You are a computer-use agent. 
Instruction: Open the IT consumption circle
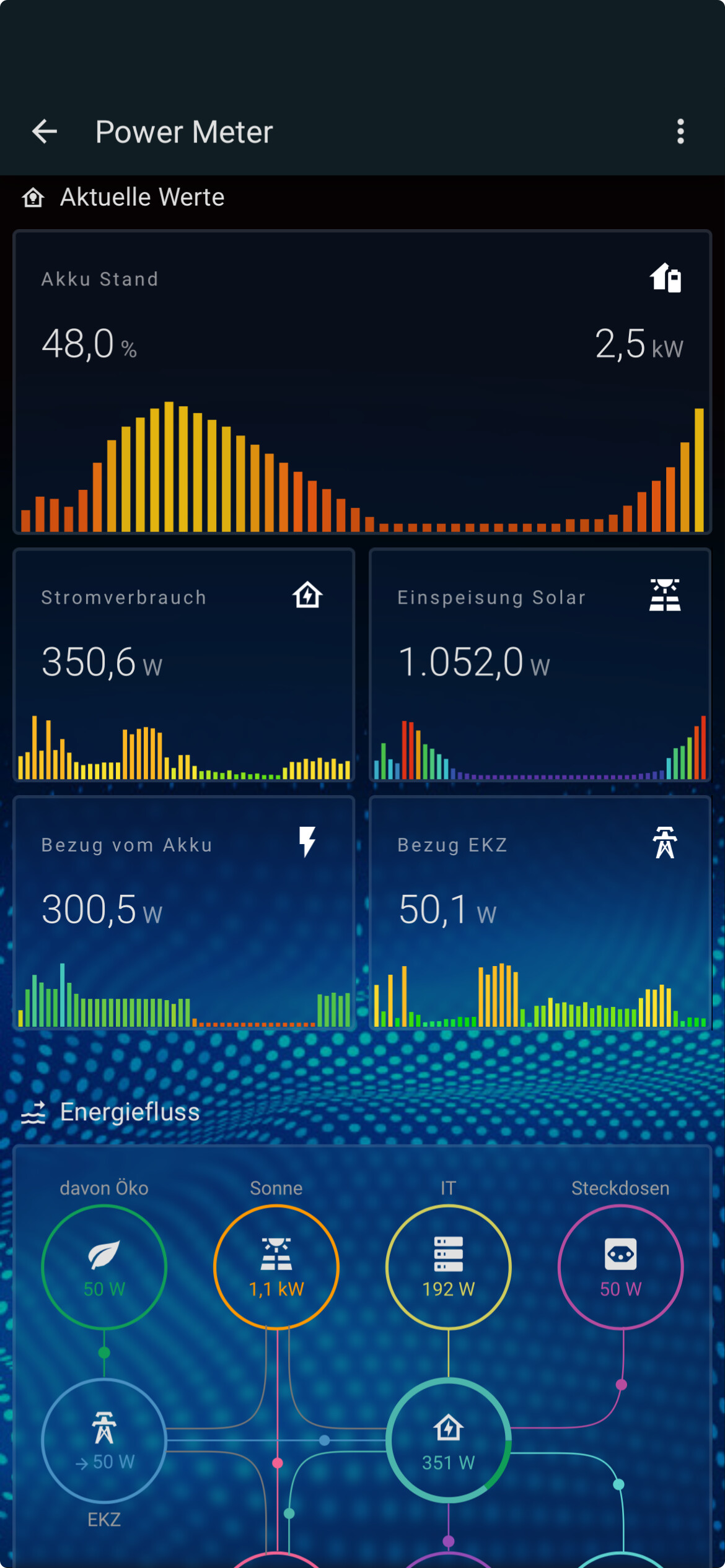point(449,1267)
